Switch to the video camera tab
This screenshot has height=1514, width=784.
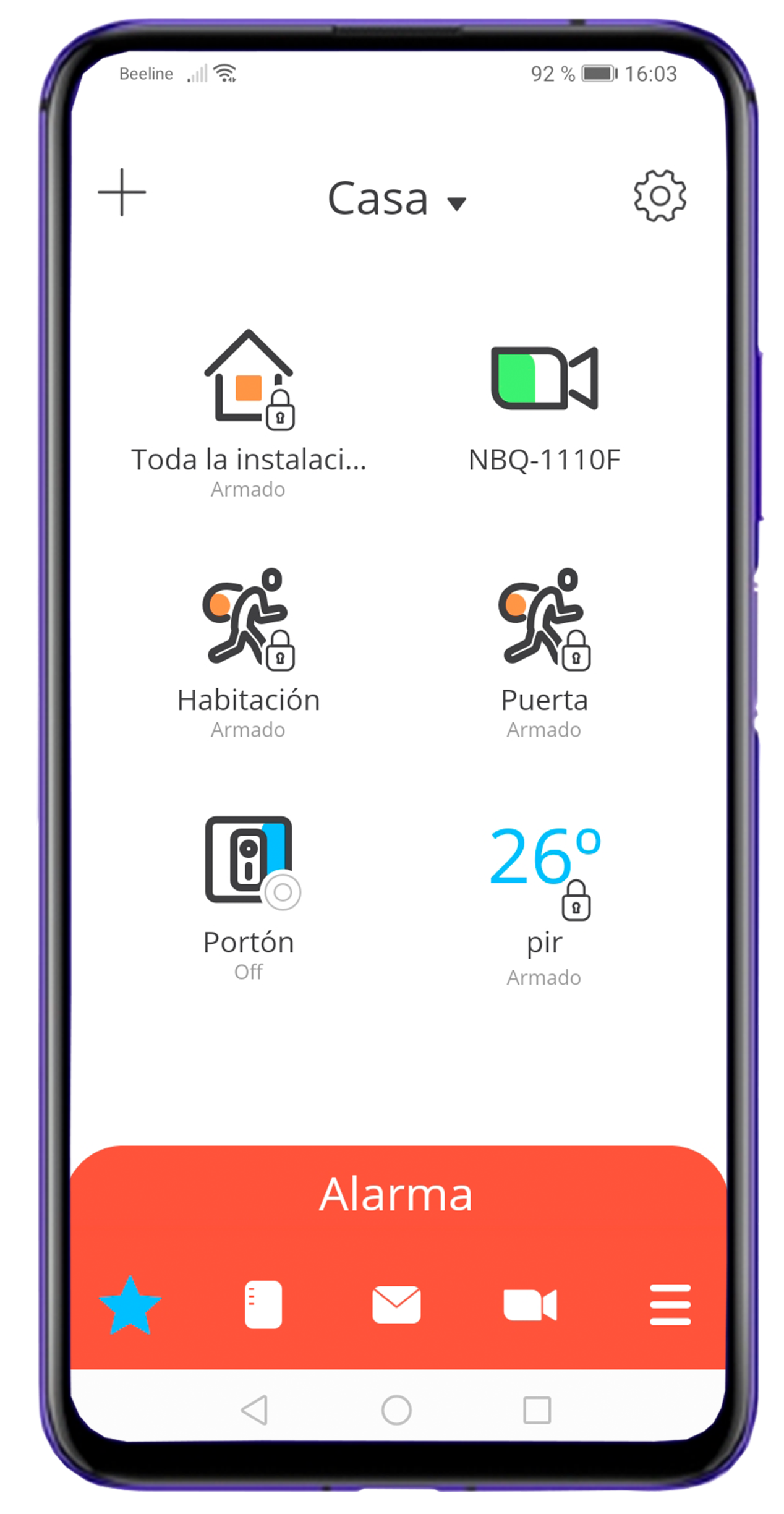530,1305
